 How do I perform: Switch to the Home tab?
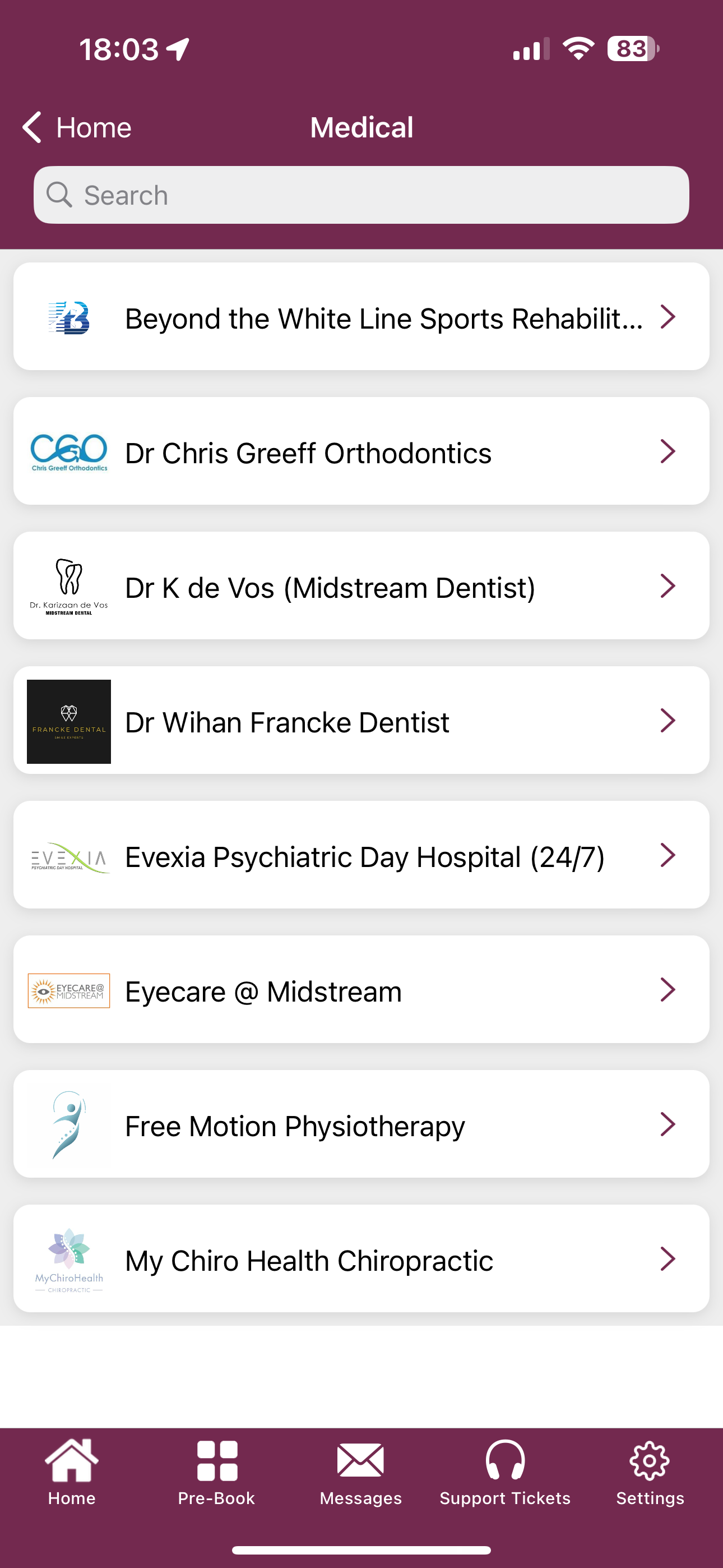[72, 1473]
